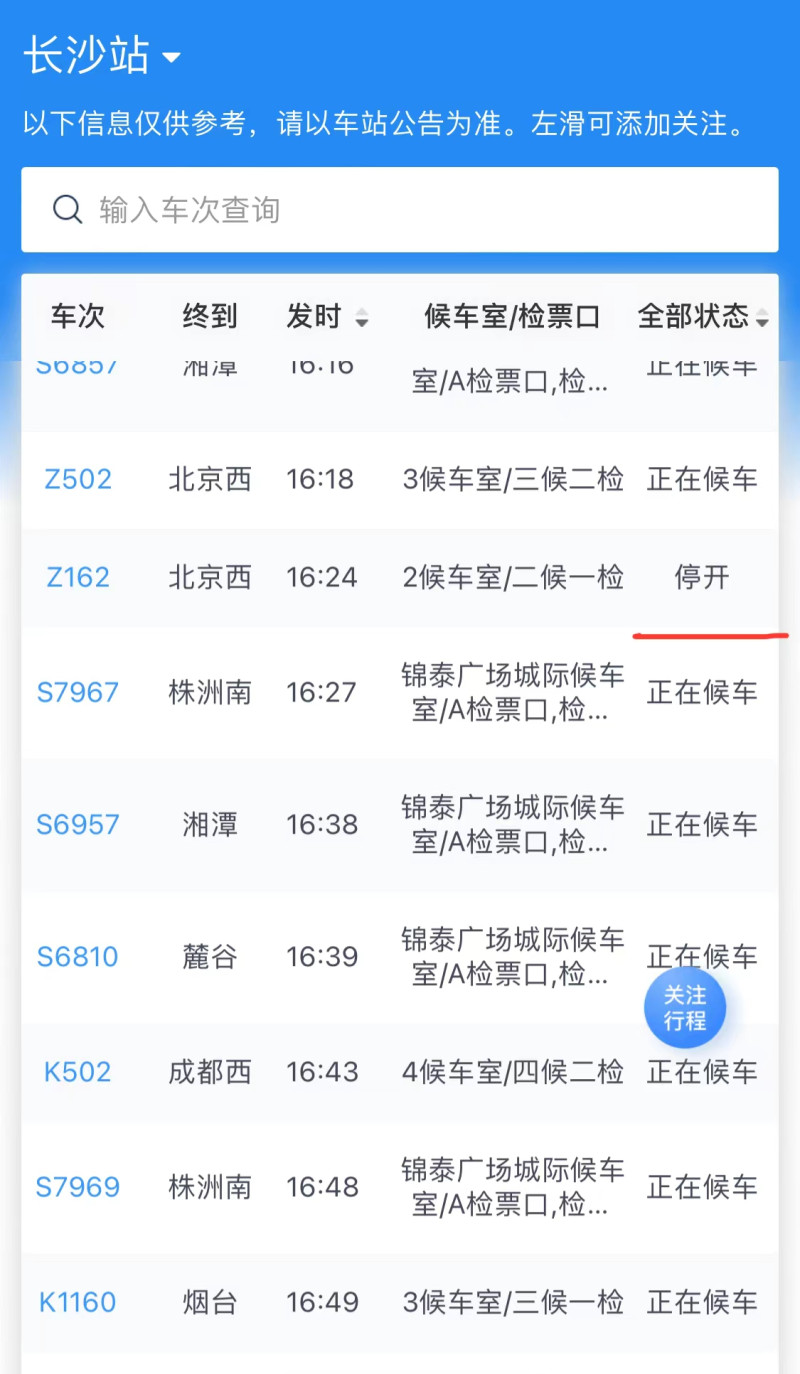Click the search magnifier icon
The image size is (800, 1374).
tap(67, 209)
